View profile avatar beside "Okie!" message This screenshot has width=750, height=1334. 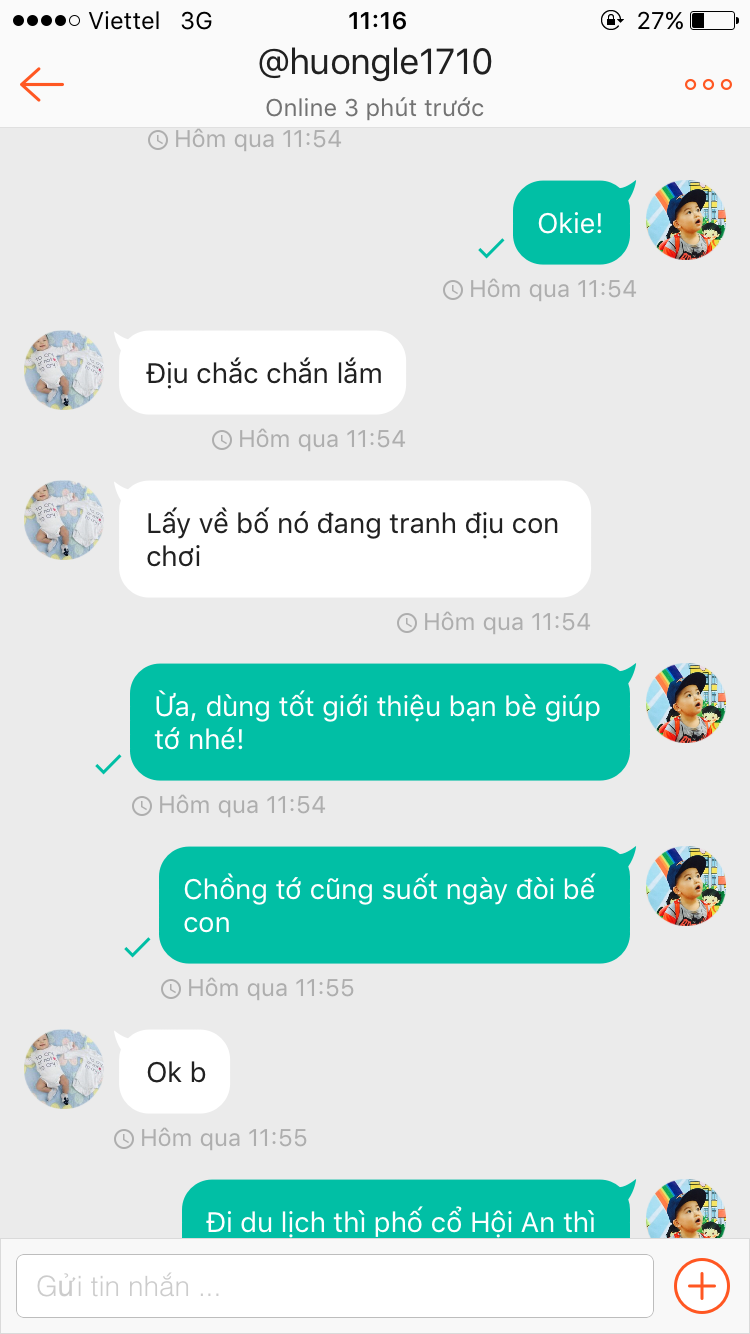(686, 221)
